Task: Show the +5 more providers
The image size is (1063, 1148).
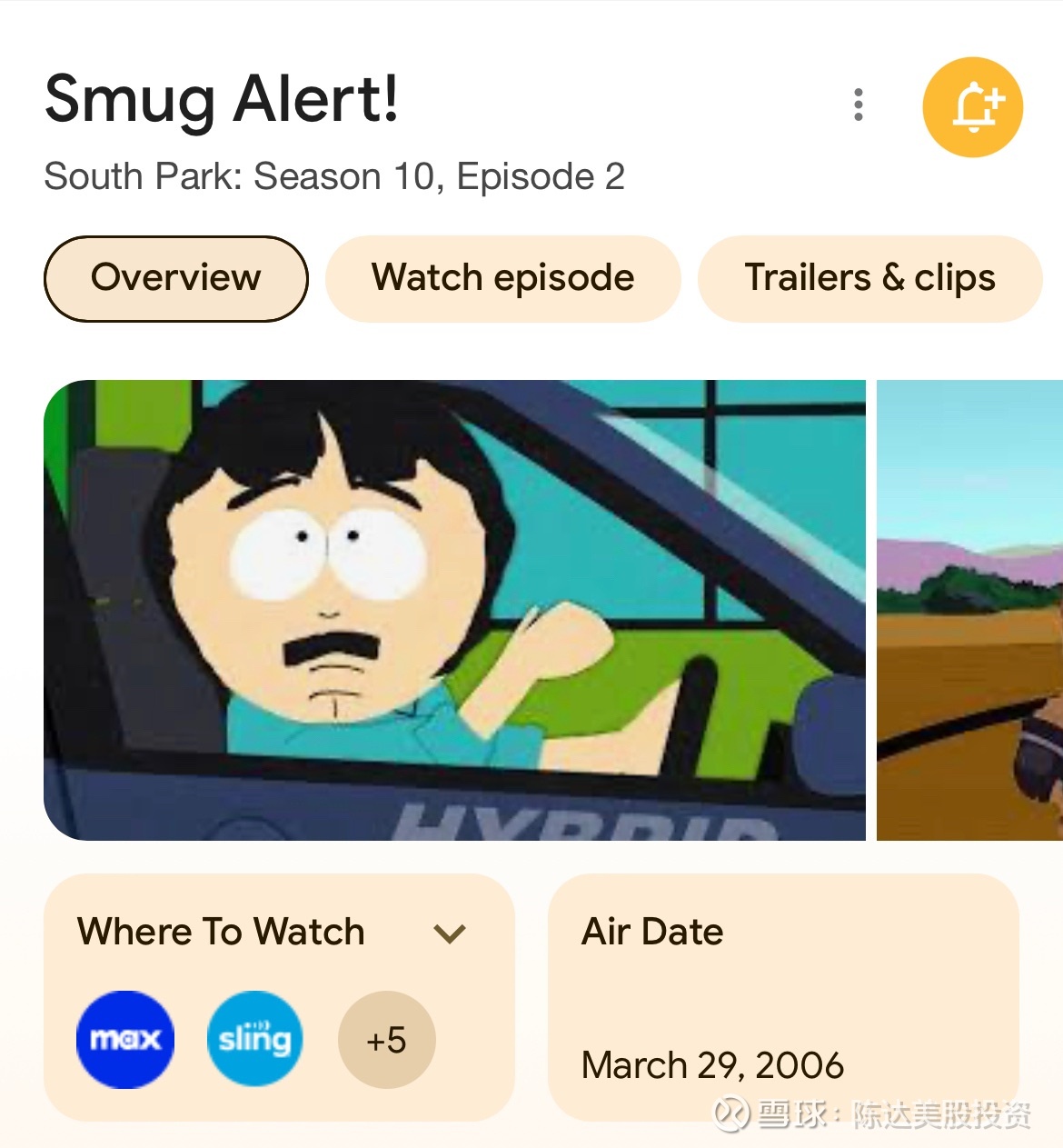Action: click(x=386, y=1039)
